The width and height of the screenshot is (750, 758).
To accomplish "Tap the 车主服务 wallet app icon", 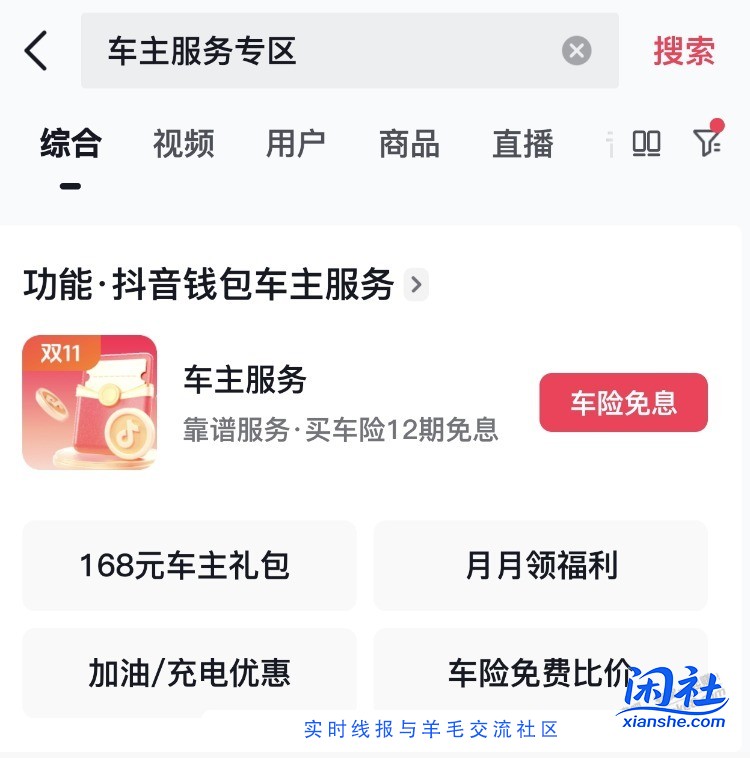I will [89, 402].
